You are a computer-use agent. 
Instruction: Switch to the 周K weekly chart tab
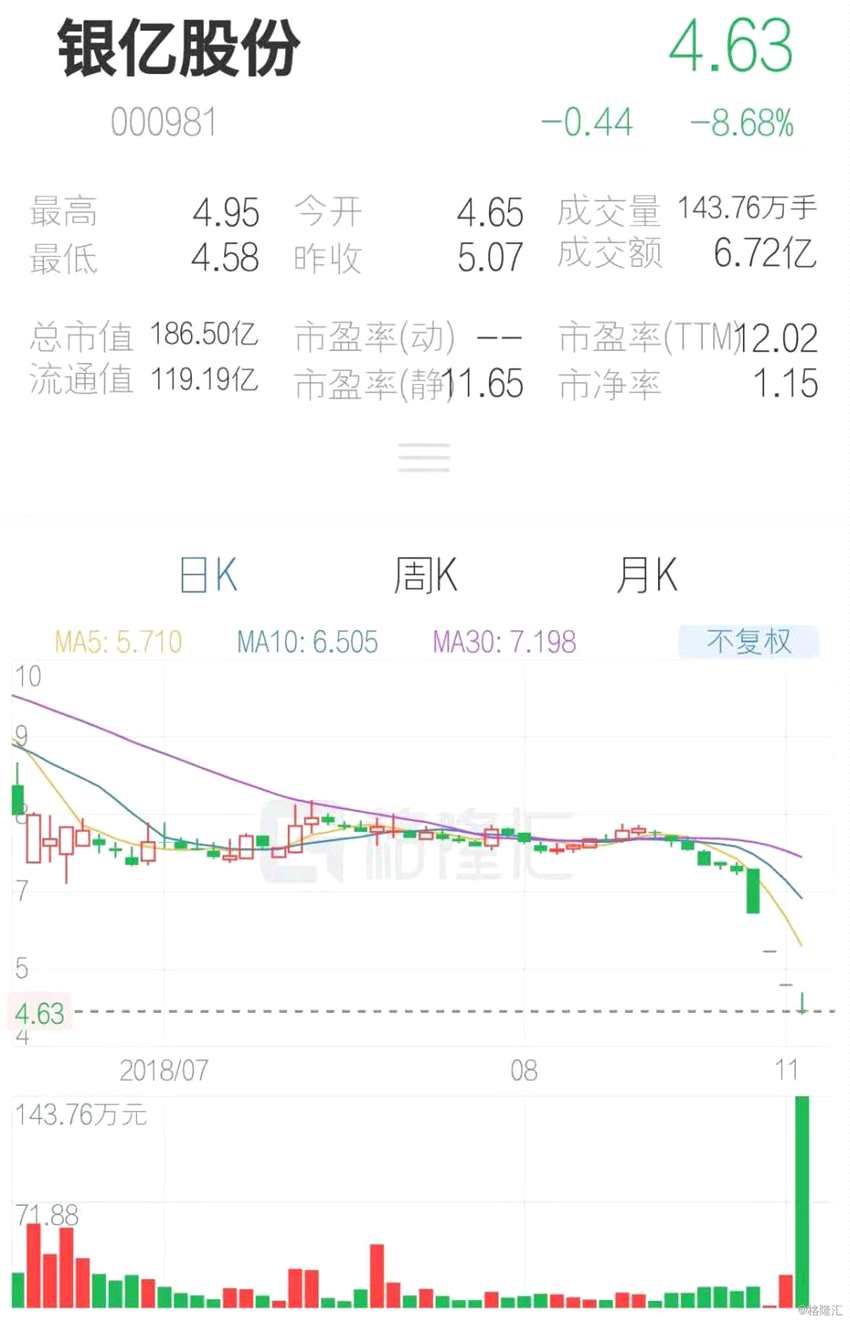point(425,575)
